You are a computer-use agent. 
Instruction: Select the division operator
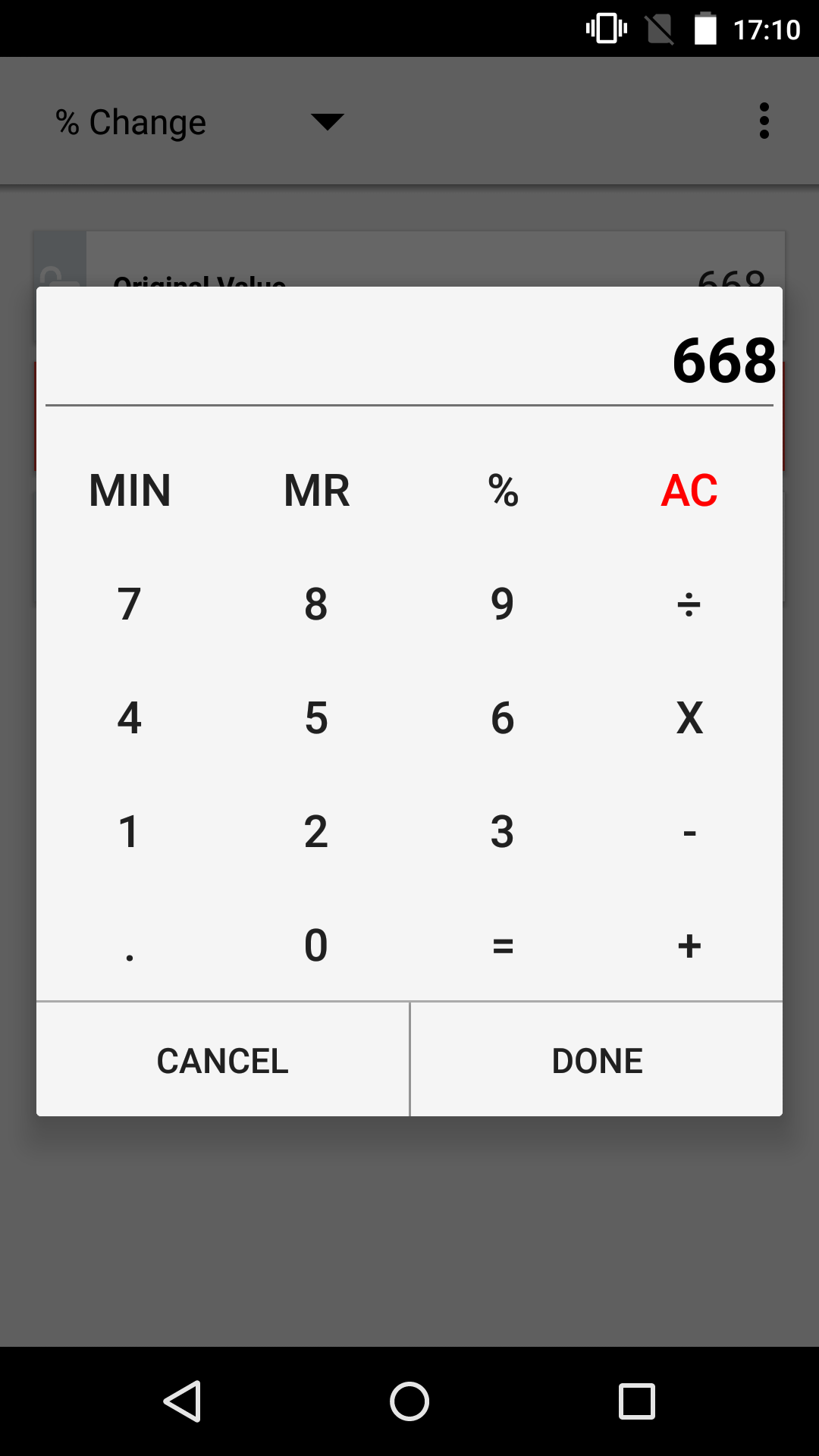pyautogui.click(x=689, y=604)
